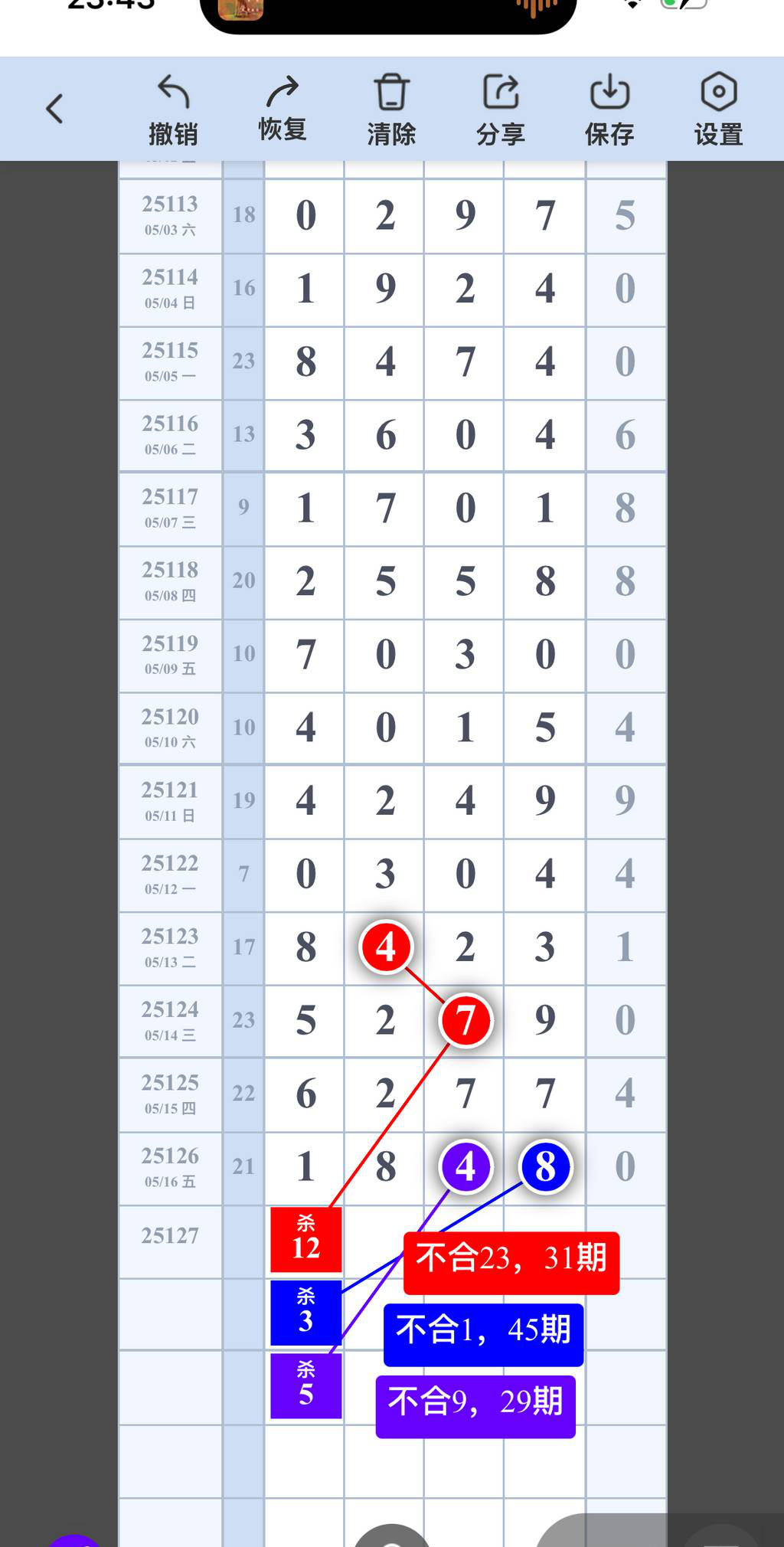
Task: Toggle the red circled 7 marker in row 25124
Action: [465, 1019]
